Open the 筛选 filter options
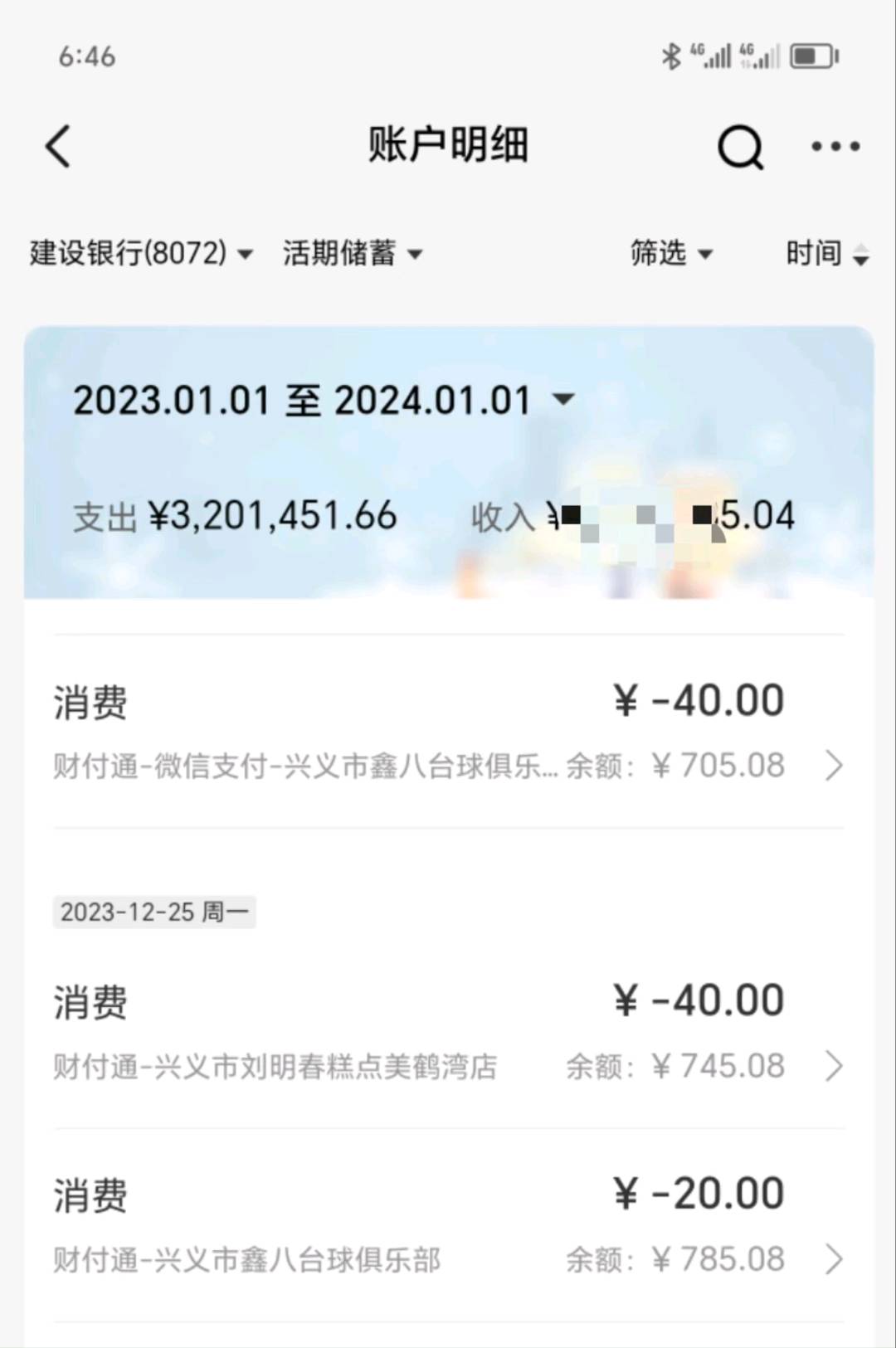Viewport: 896px width, 1348px height. coord(670,253)
